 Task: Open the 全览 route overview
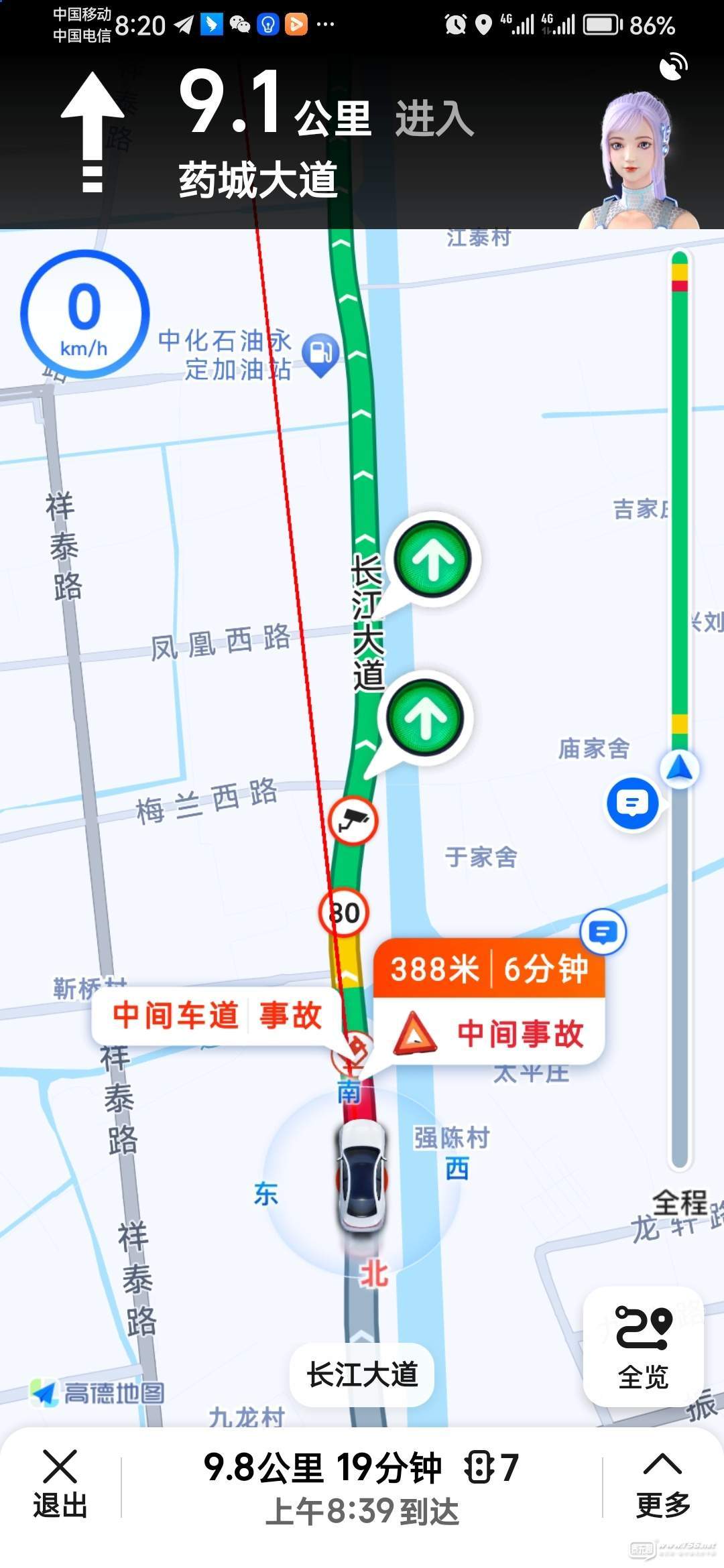643,1348
